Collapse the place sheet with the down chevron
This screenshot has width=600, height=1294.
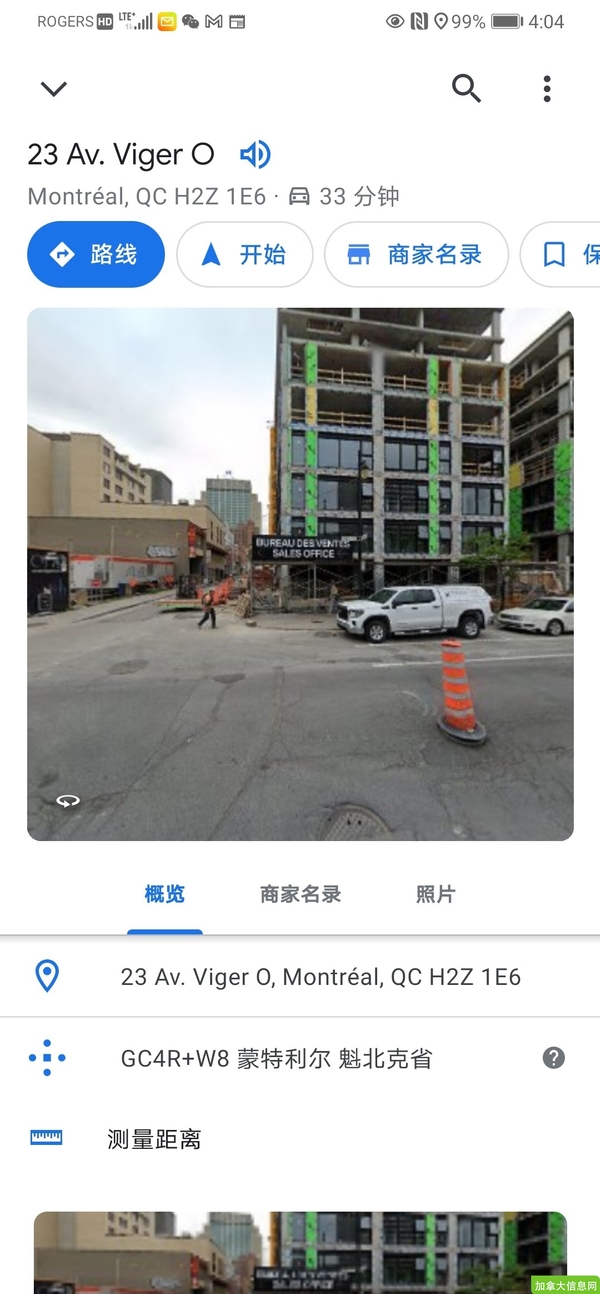(54, 89)
